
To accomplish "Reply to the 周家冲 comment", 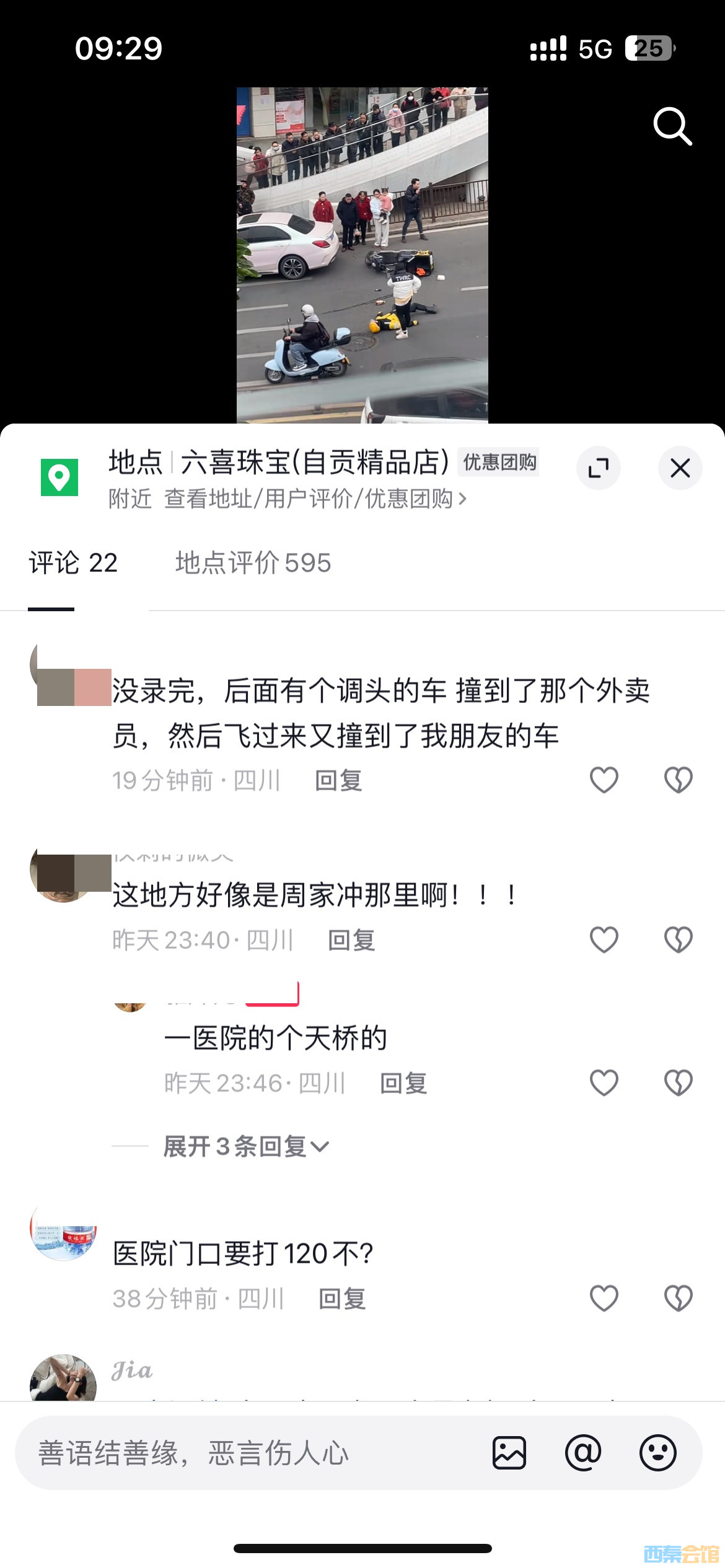I will pyautogui.click(x=351, y=940).
